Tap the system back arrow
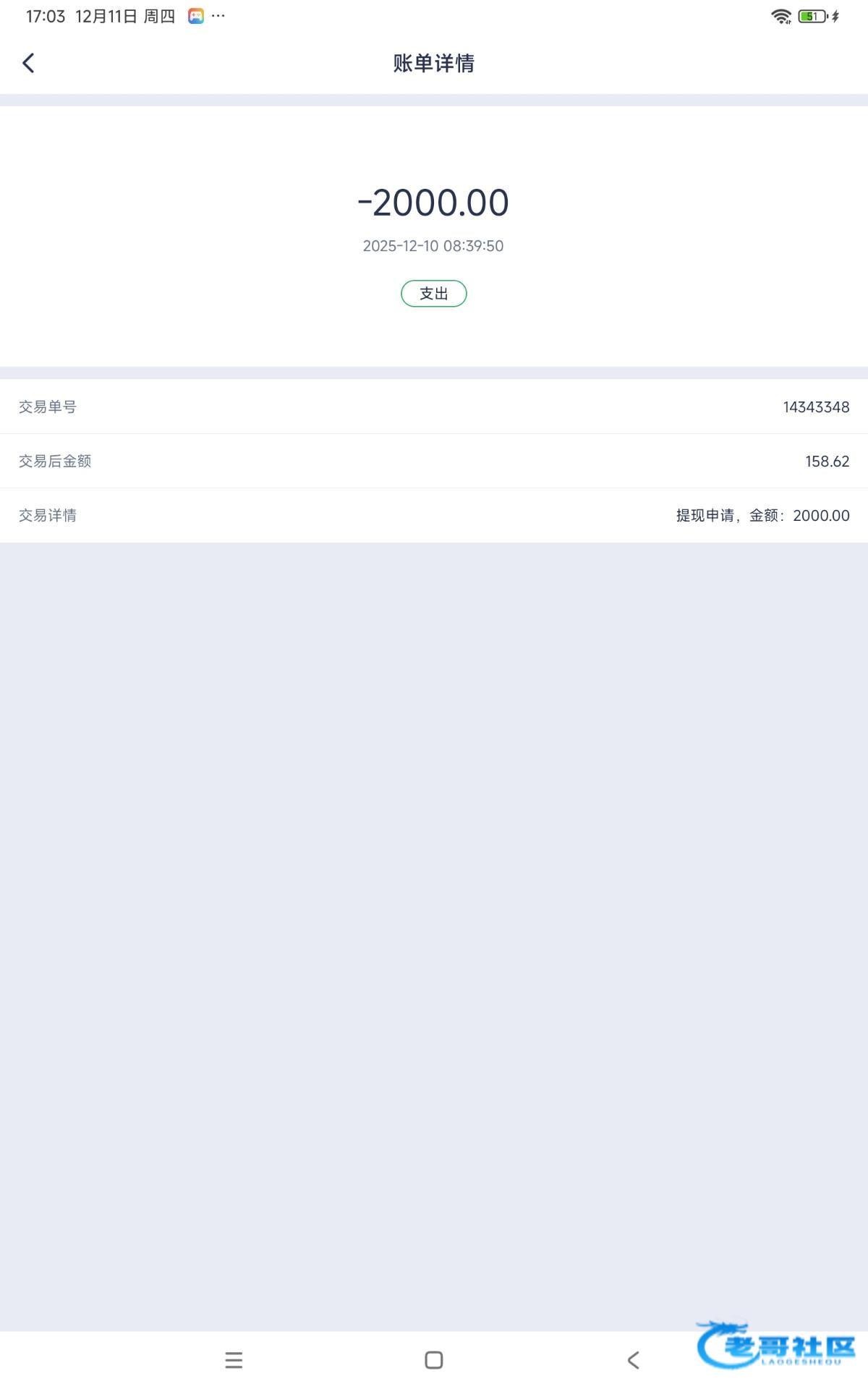Screen dimensions: 868x1389 point(633,1360)
